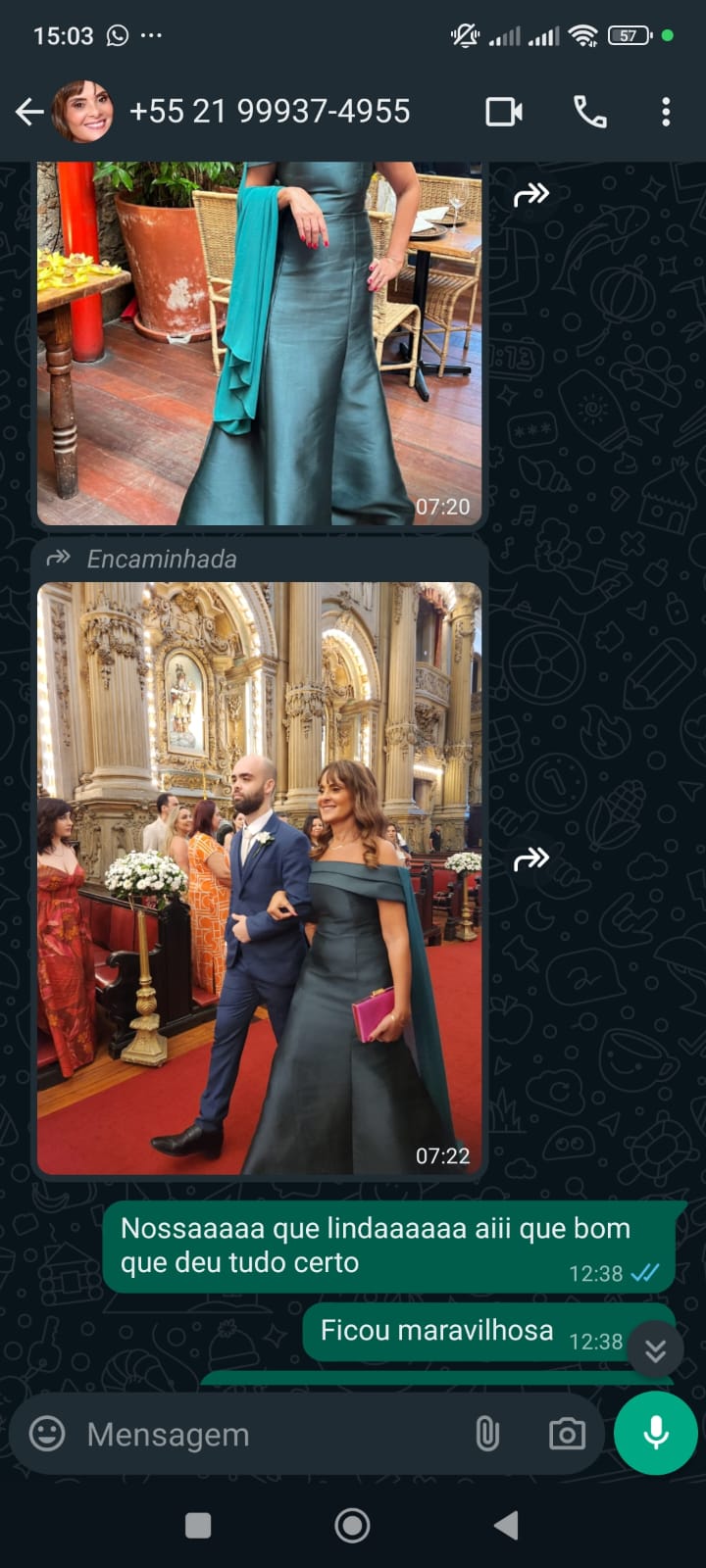The width and height of the screenshot is (706, 1568).
Task: Attach a file with the paperclip
Action: [x=487, y=1435]
